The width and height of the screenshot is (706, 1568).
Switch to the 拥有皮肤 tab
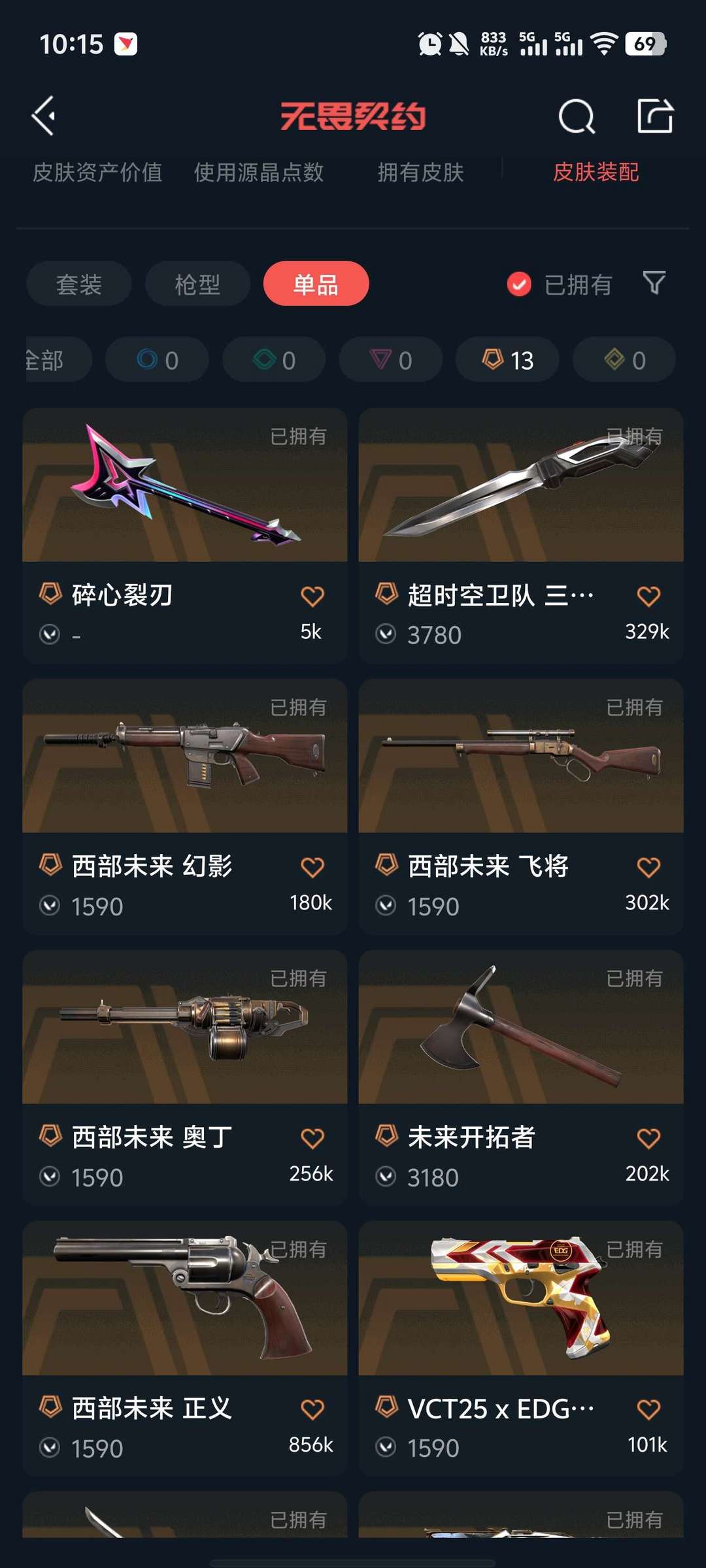coord(421,172)
